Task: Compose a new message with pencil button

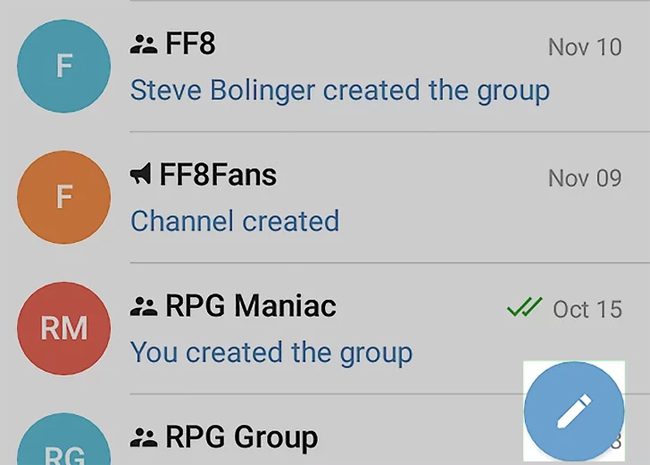Action: click(x=574, y=411)
